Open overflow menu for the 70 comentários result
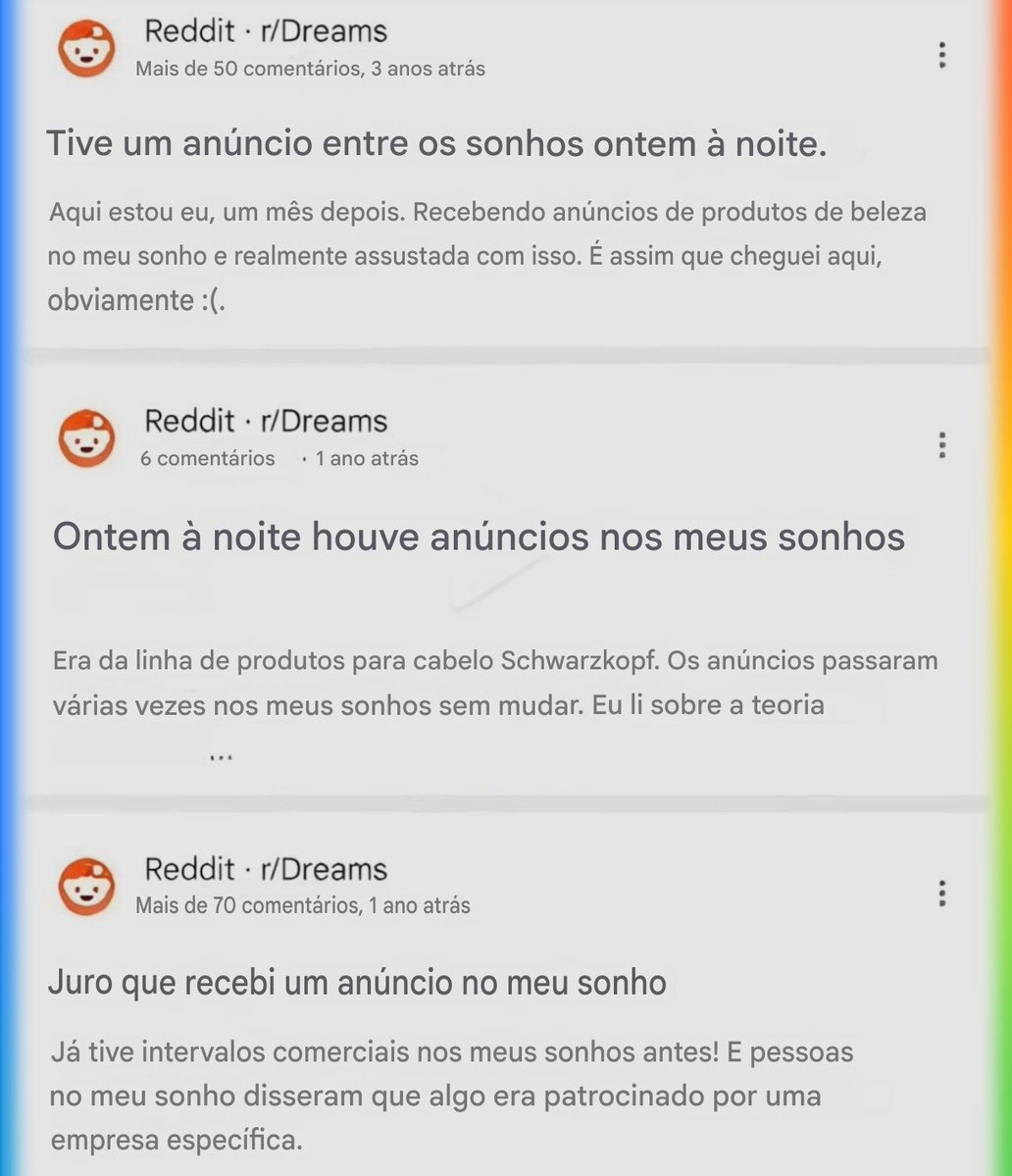1012x1176 pixels. 942,894
